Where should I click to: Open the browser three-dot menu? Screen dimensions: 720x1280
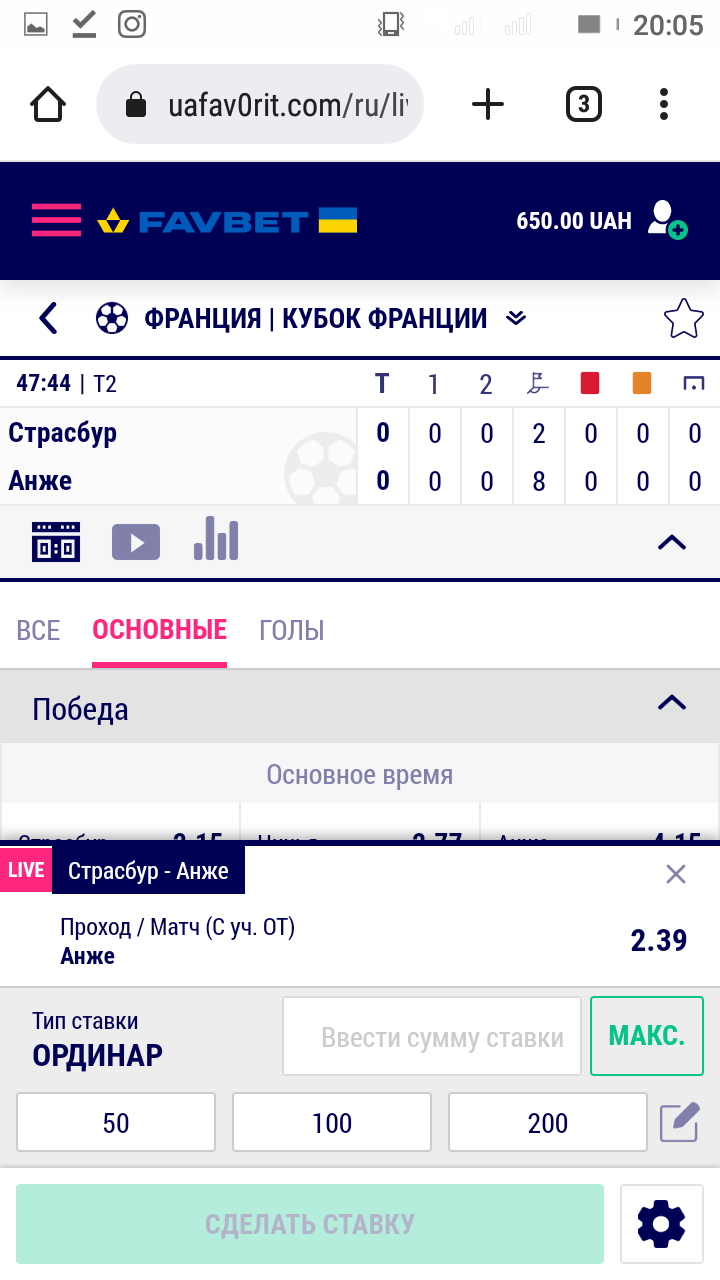pos(663,104)
